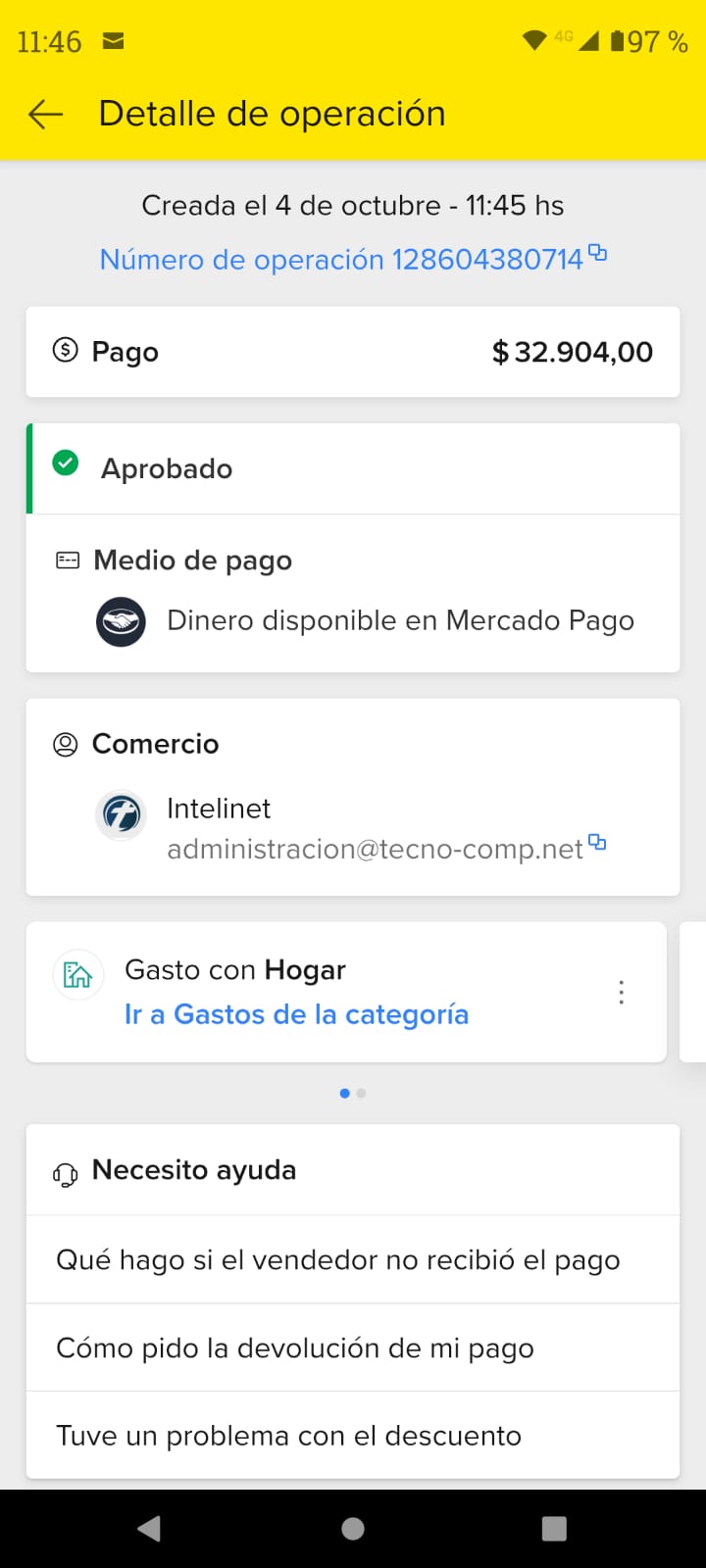Image resolution: width=706 pixels, height=1568 pixels.
Task: Select 'Cómo pido la devolución de mi pago'
Action: pyautogui.click(x=295, y=1348)
